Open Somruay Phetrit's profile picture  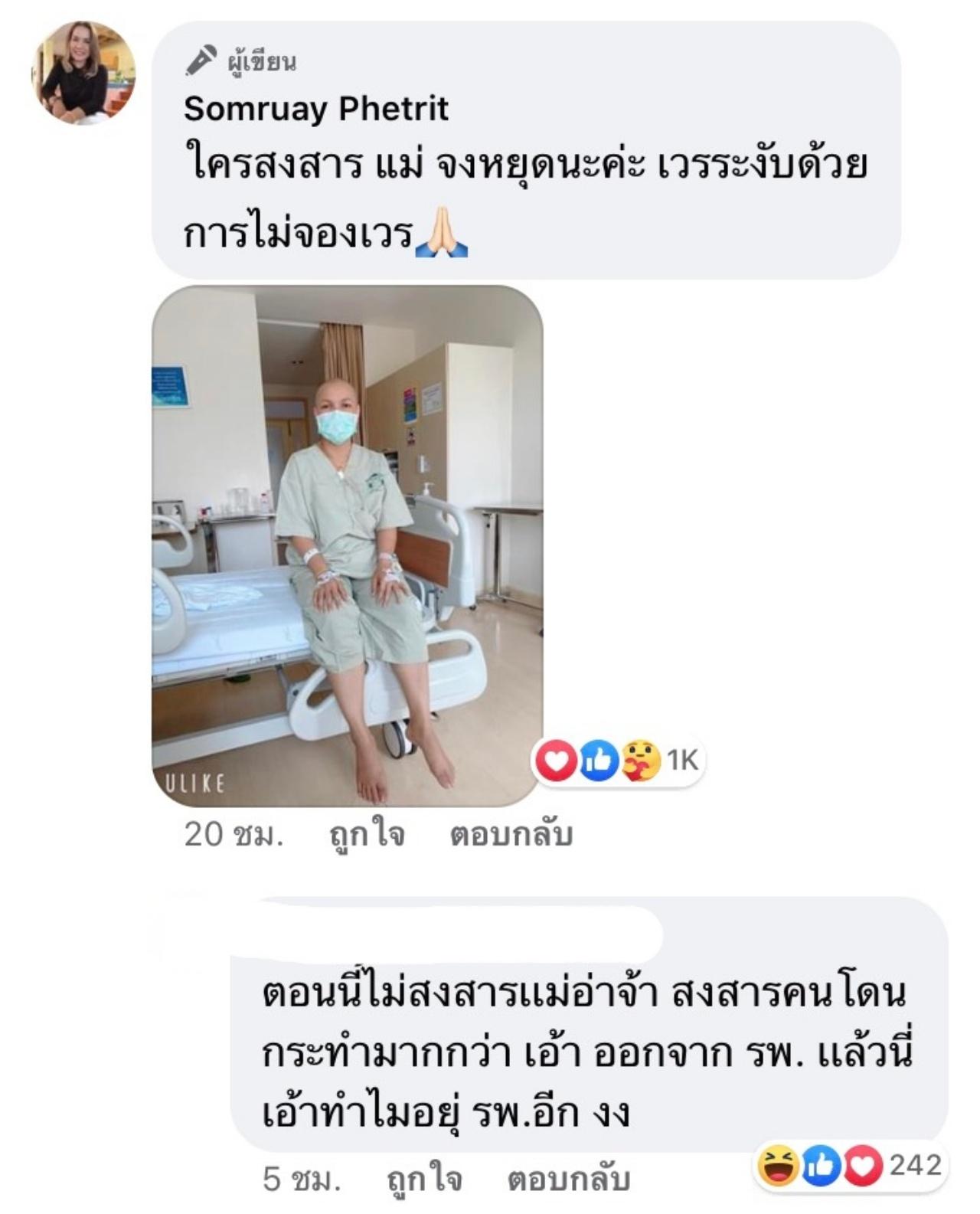point(83,72)
